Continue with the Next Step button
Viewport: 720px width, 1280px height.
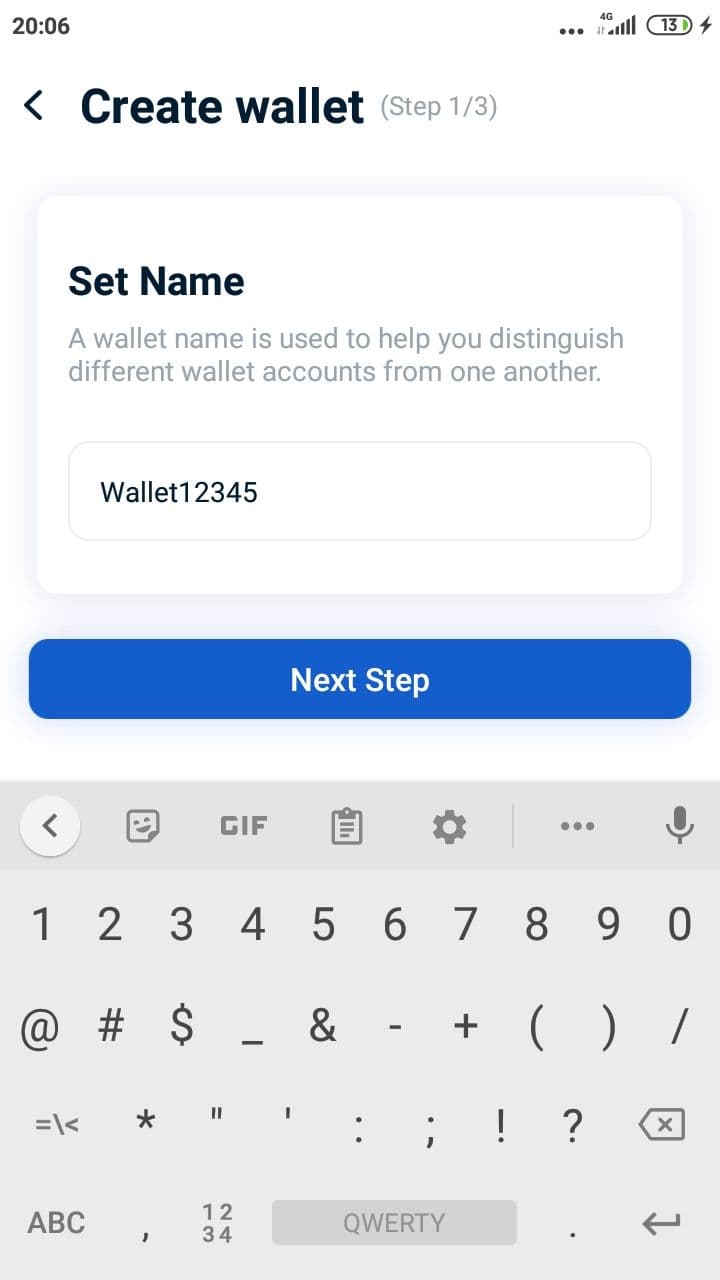point(359,679)
